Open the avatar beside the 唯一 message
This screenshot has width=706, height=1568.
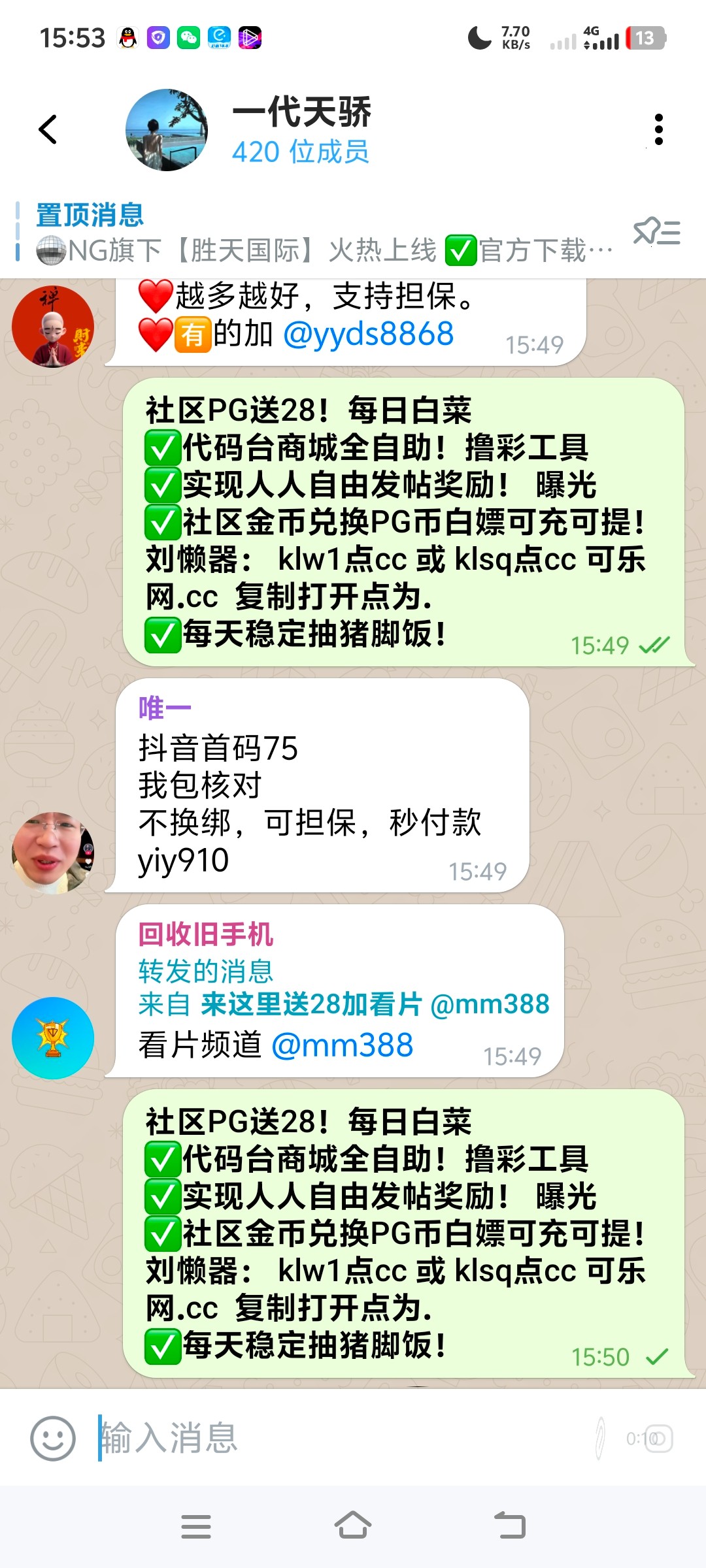(53, 853)
